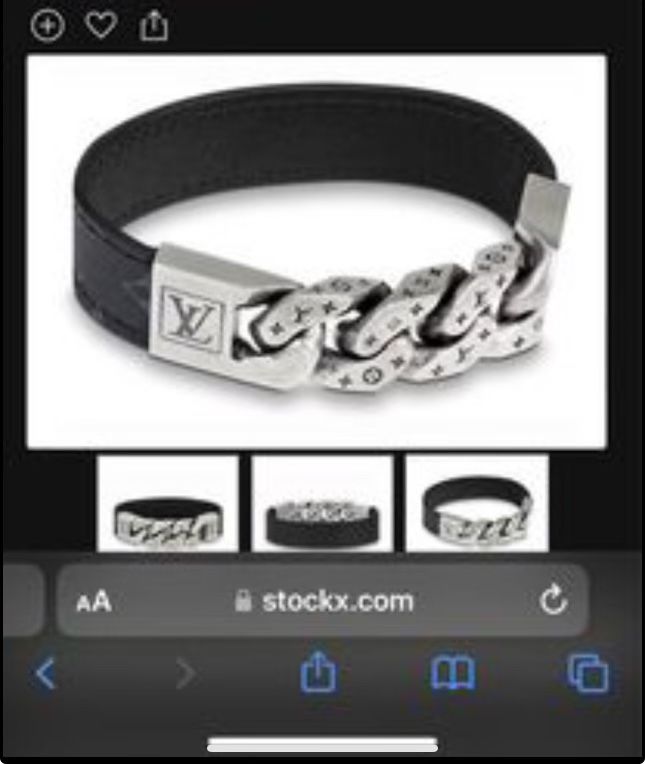Open the main bracelet product image
645x764 pixels.
pyautogui.click(x=317, y=251)
